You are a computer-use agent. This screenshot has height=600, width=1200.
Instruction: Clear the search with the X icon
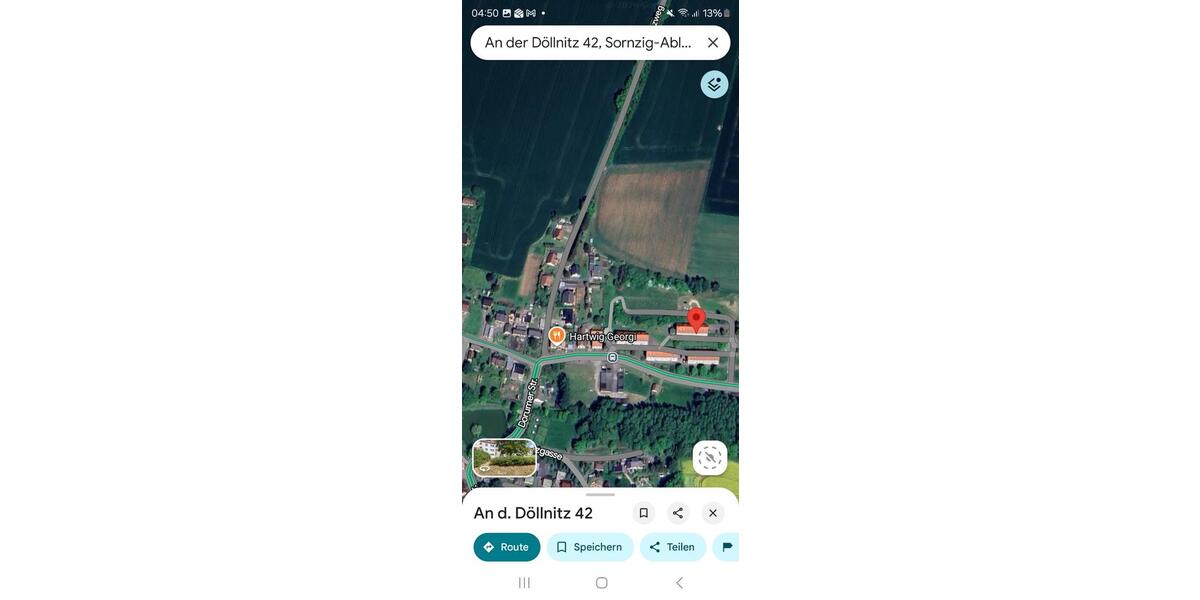713,43
